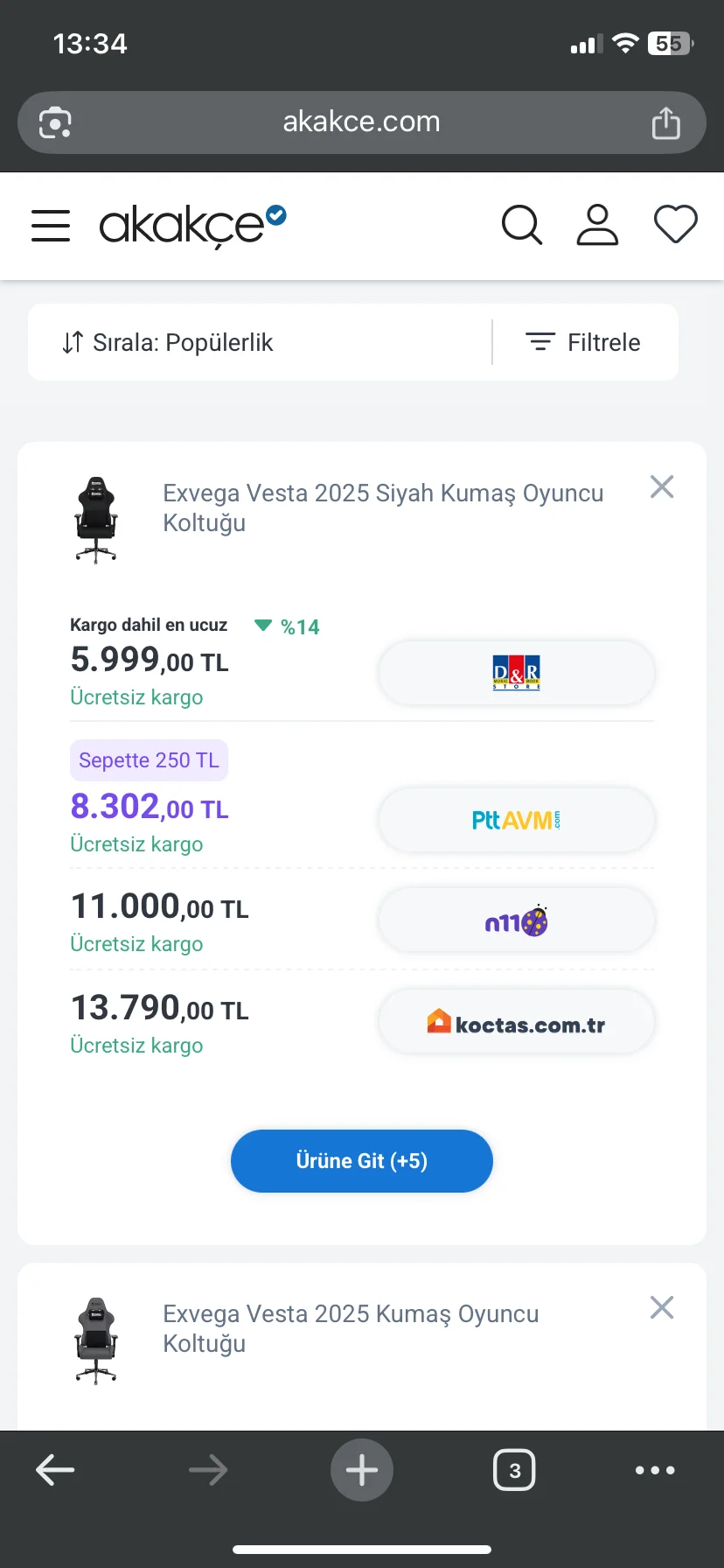724x1568 pixels.
Task: Open the user account icon
Action: [597, 225]
